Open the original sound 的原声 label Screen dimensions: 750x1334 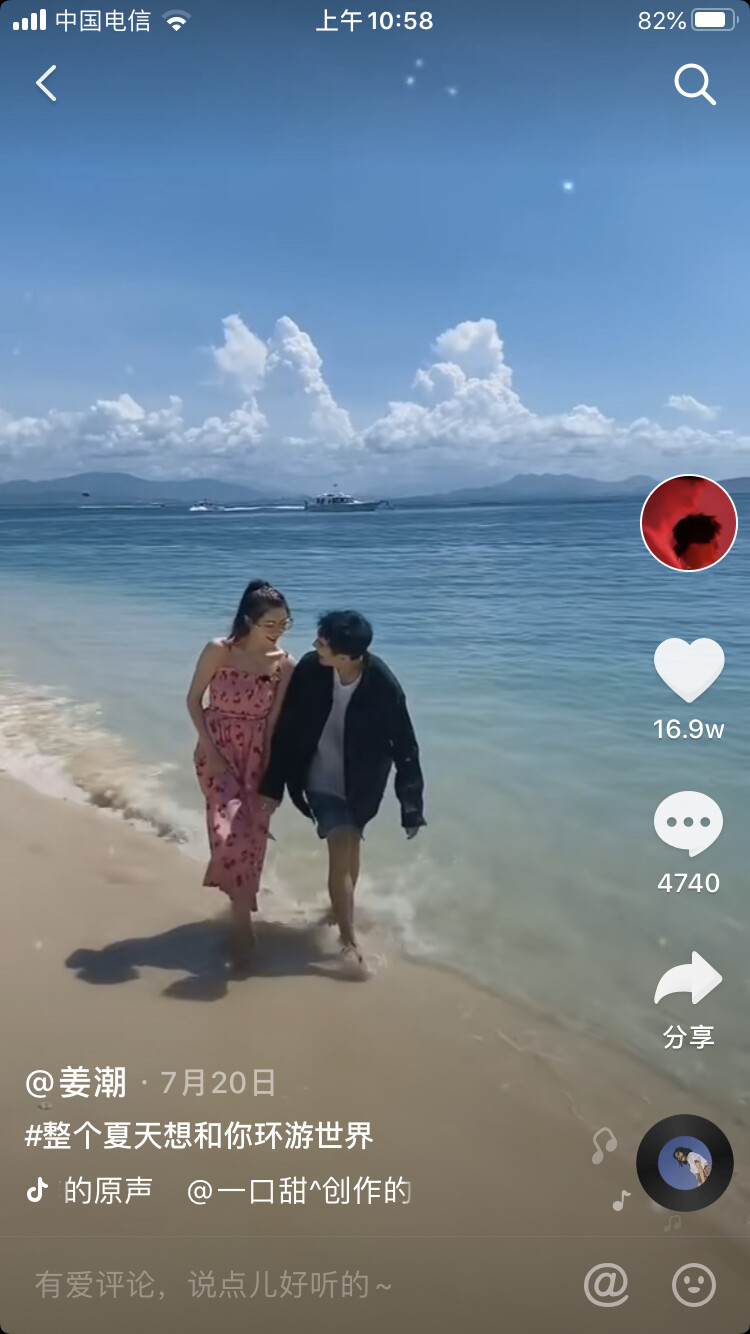112,1189
